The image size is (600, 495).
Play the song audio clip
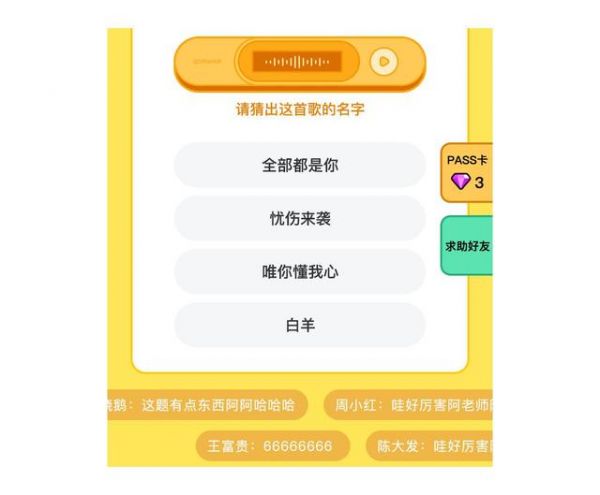tap(383, 62)
